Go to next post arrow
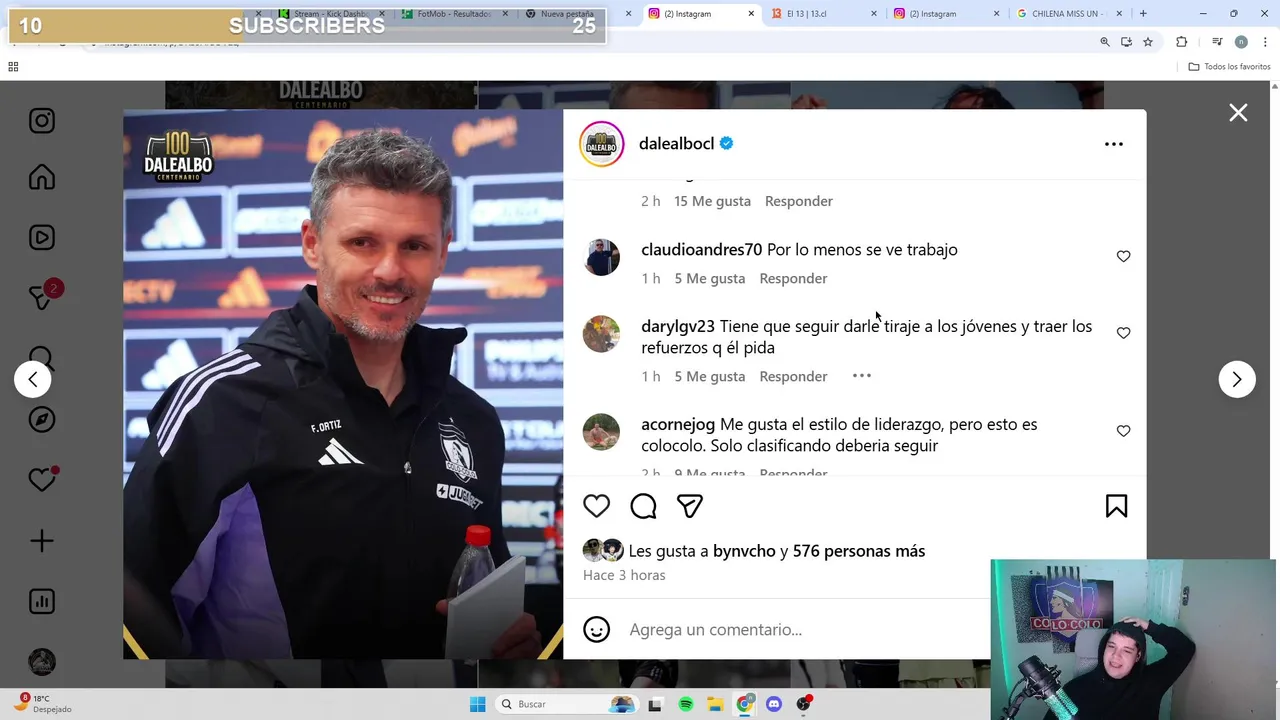Image resolution: width=1280 pixels, height=720 pixels. coord(1237,379)
